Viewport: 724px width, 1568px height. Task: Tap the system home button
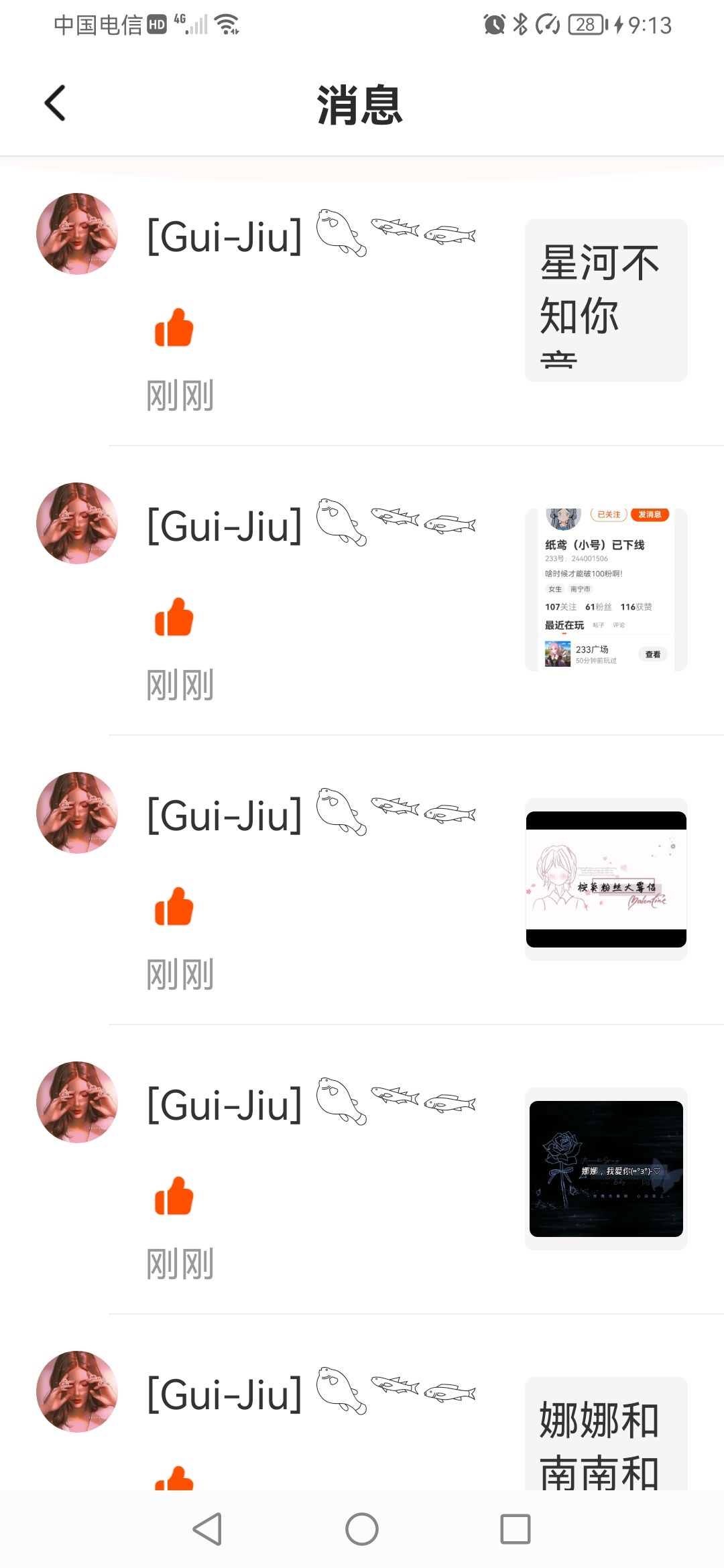(362, 1529)
